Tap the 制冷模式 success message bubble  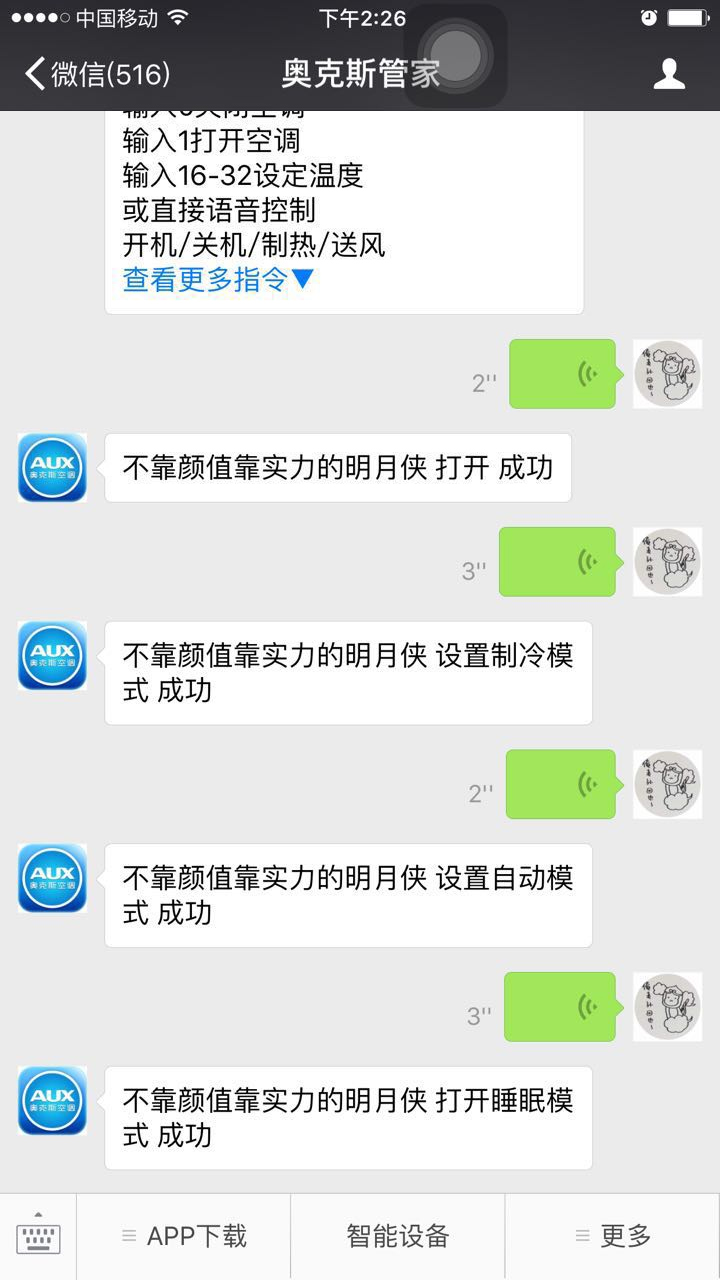(346, 671)
